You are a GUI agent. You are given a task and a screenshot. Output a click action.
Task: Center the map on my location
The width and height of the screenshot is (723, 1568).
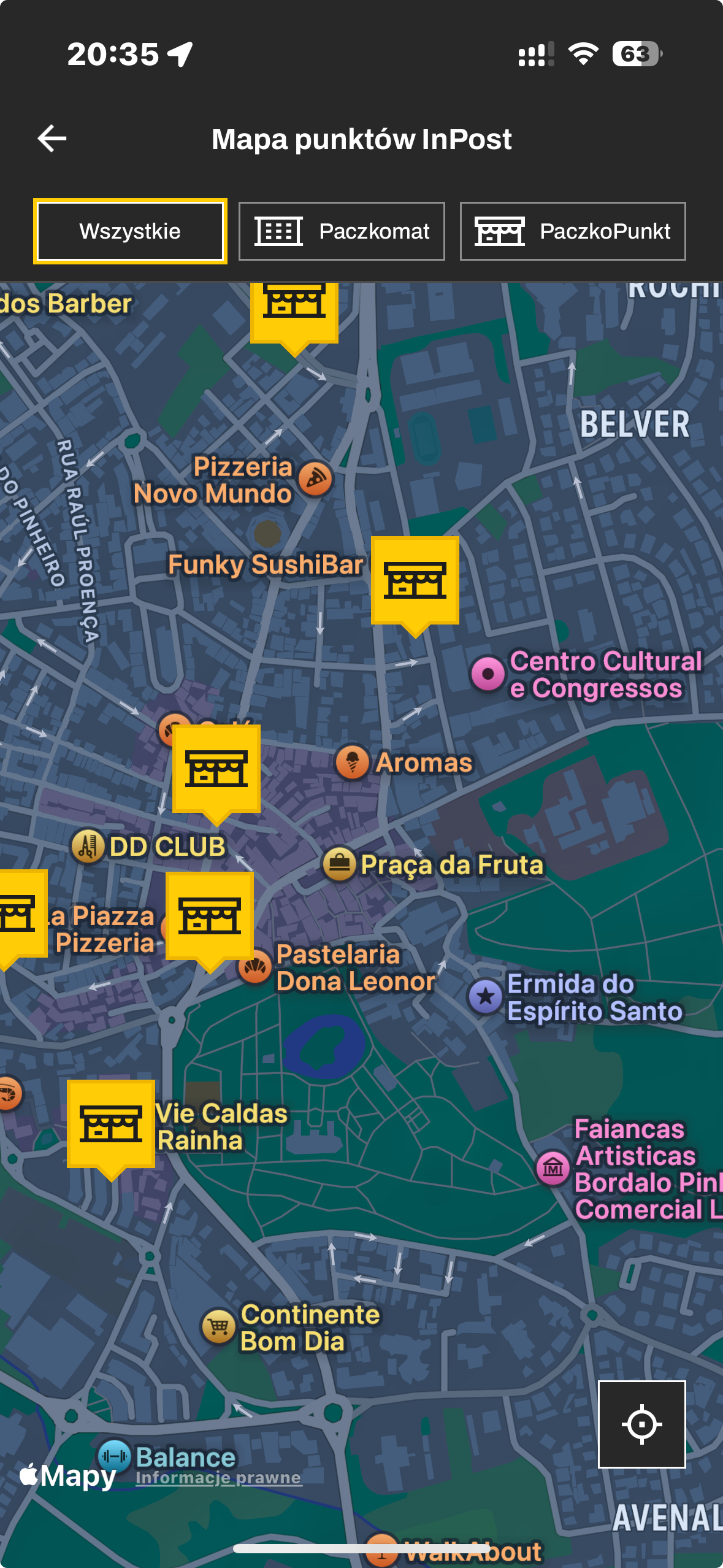click(x=641, y=1424)
